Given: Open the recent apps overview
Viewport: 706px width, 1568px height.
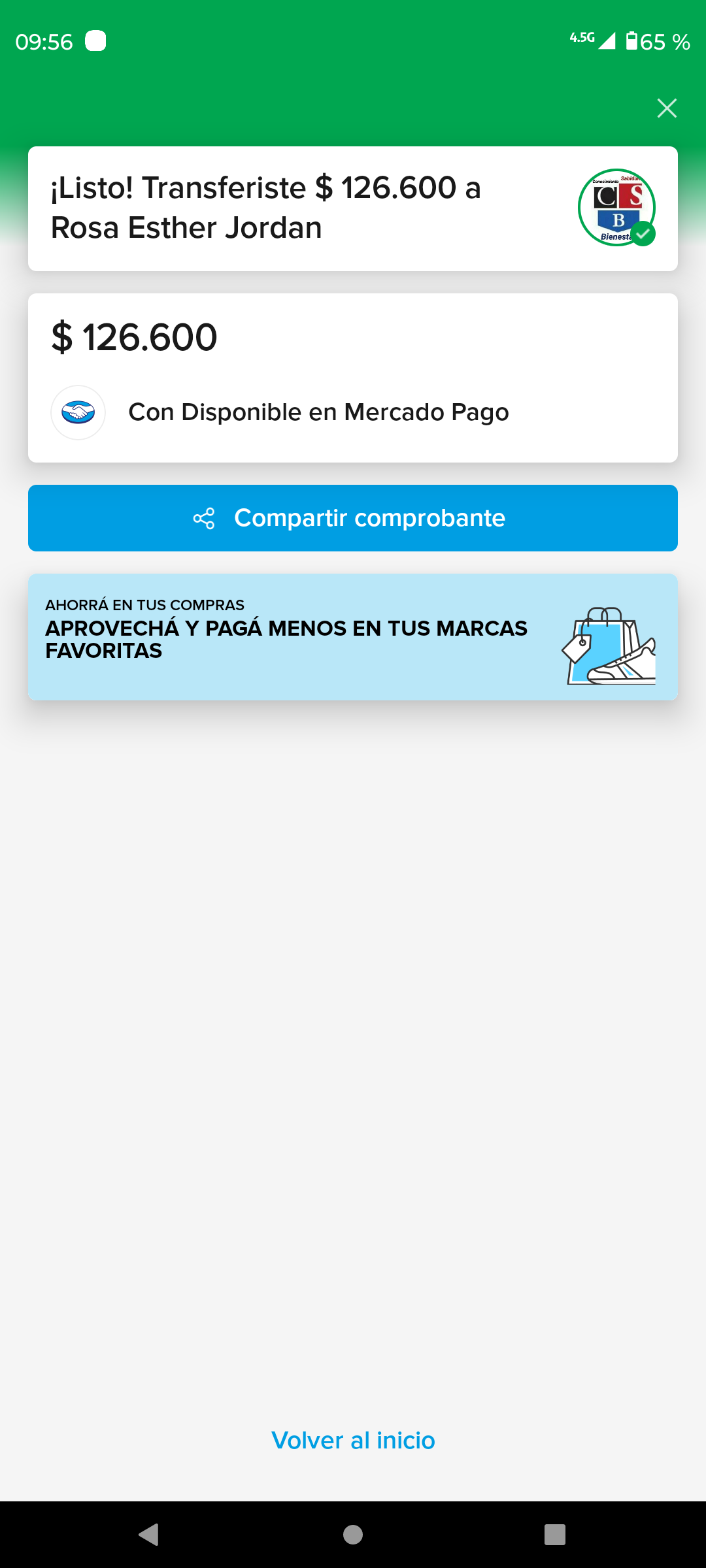Looking at the screenshot, I should tap(554, 1534).
